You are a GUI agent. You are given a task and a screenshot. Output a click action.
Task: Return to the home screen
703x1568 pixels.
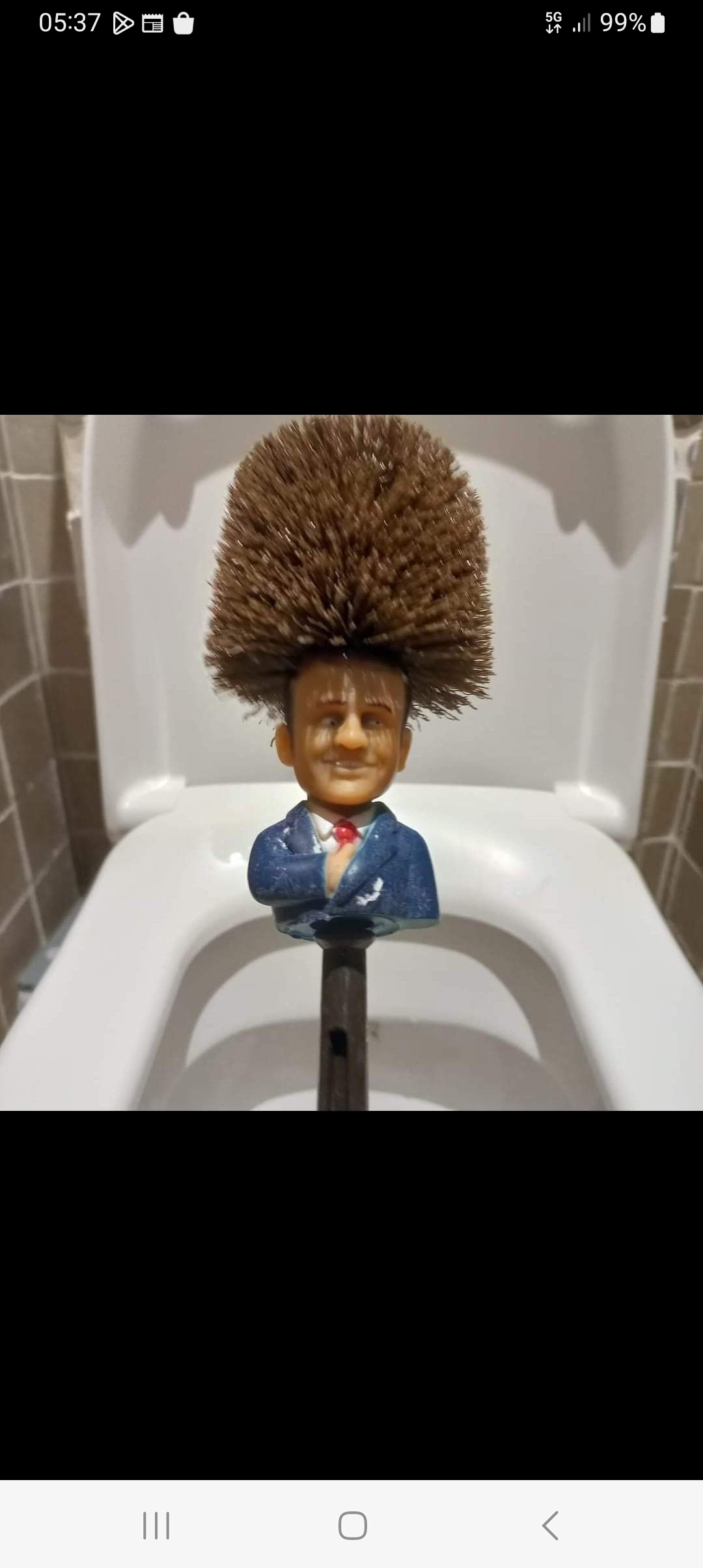coord(352,1525)
